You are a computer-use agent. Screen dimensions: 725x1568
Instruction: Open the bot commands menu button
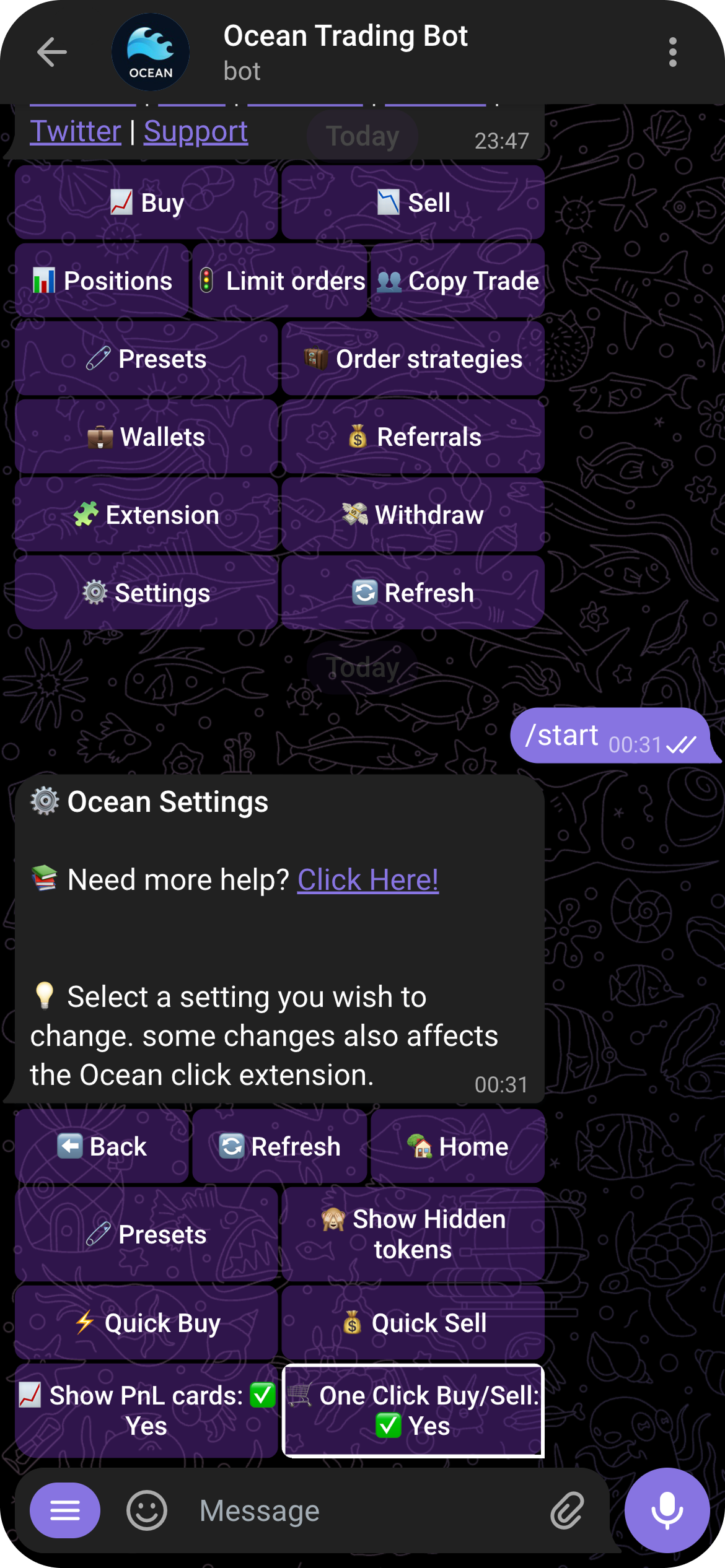tap(65, 1510)
